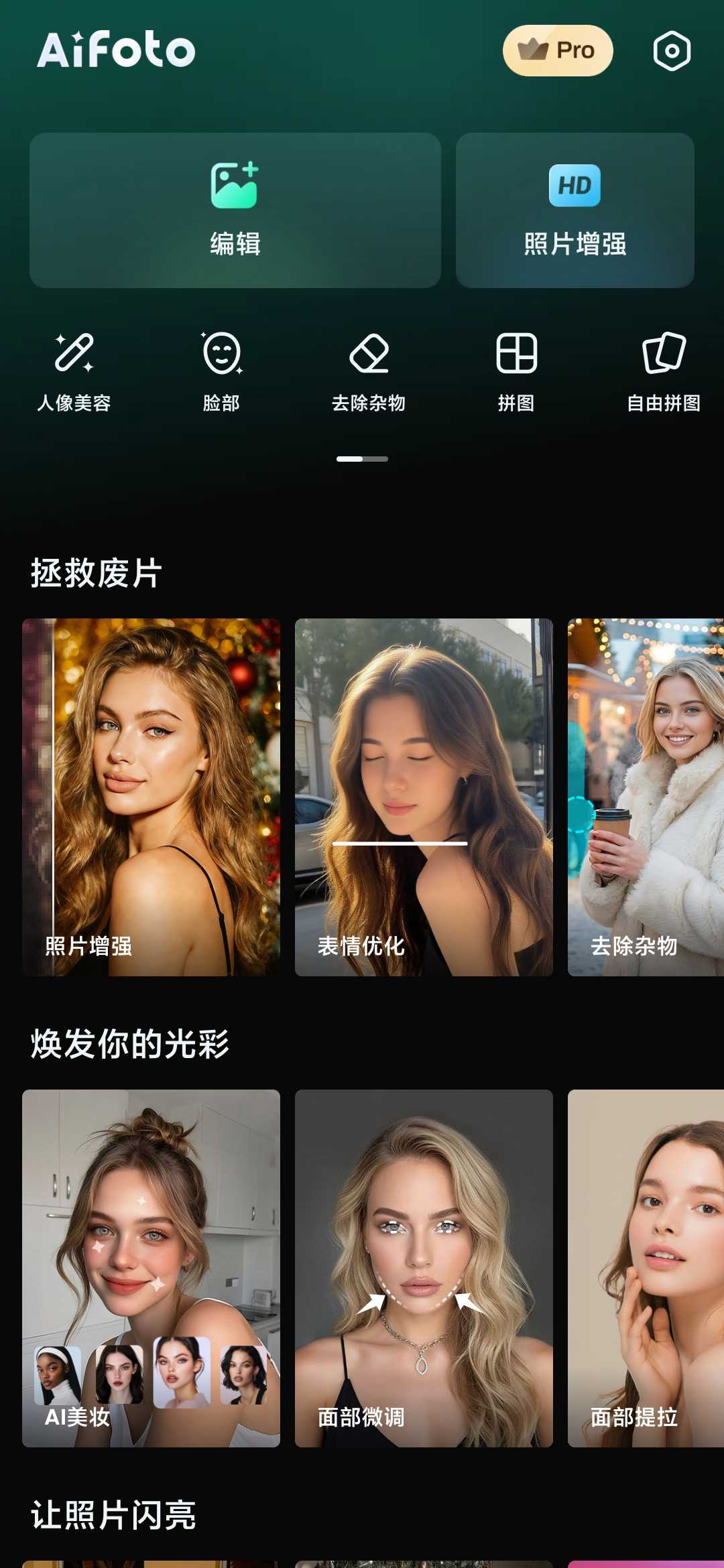The width and height of the screenshot is (724, 1568).
Task: Open the 面部微调 tile
Action: point(424,1268)
